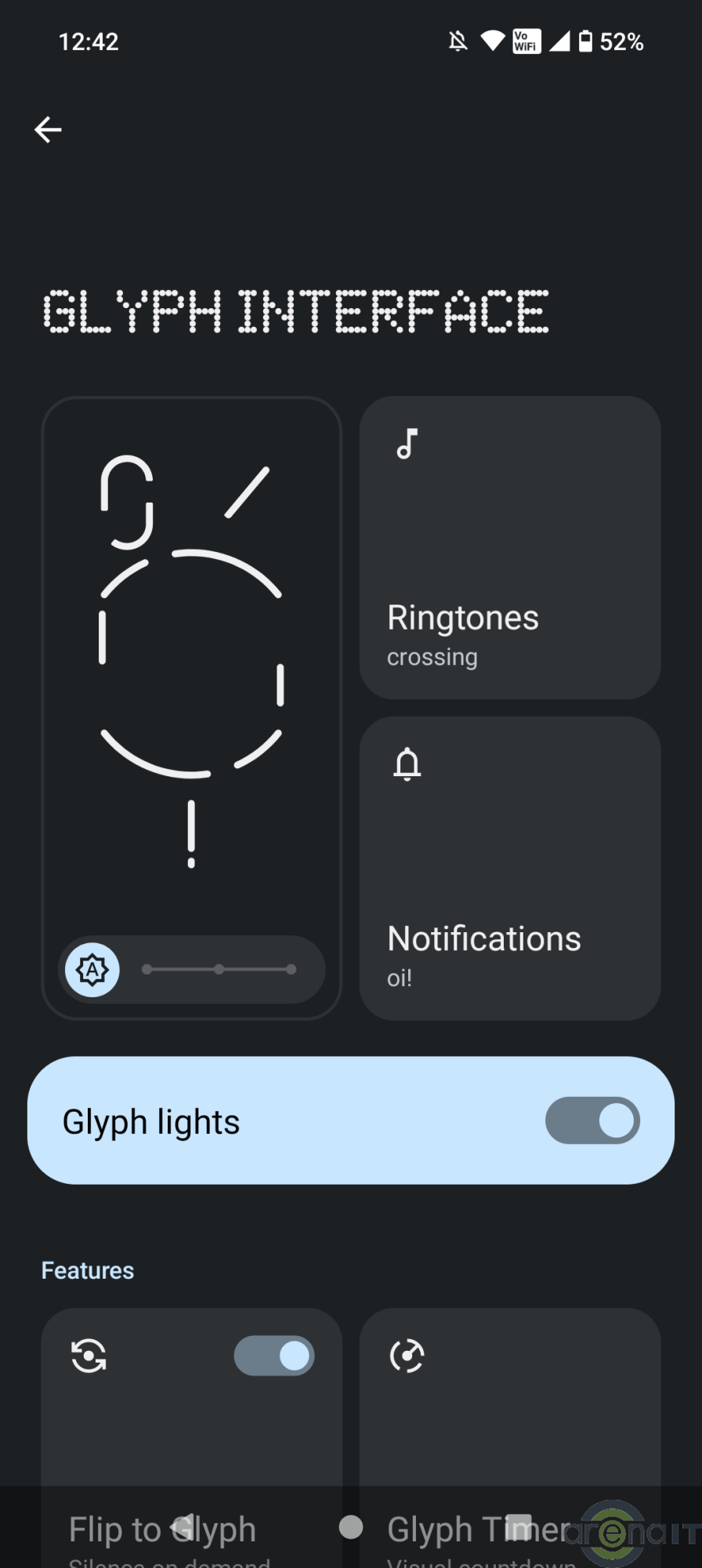This screenshot has height=1568, width=702.
Task: Disable the Flip to Glyph switch
Action: point(274,1356)
